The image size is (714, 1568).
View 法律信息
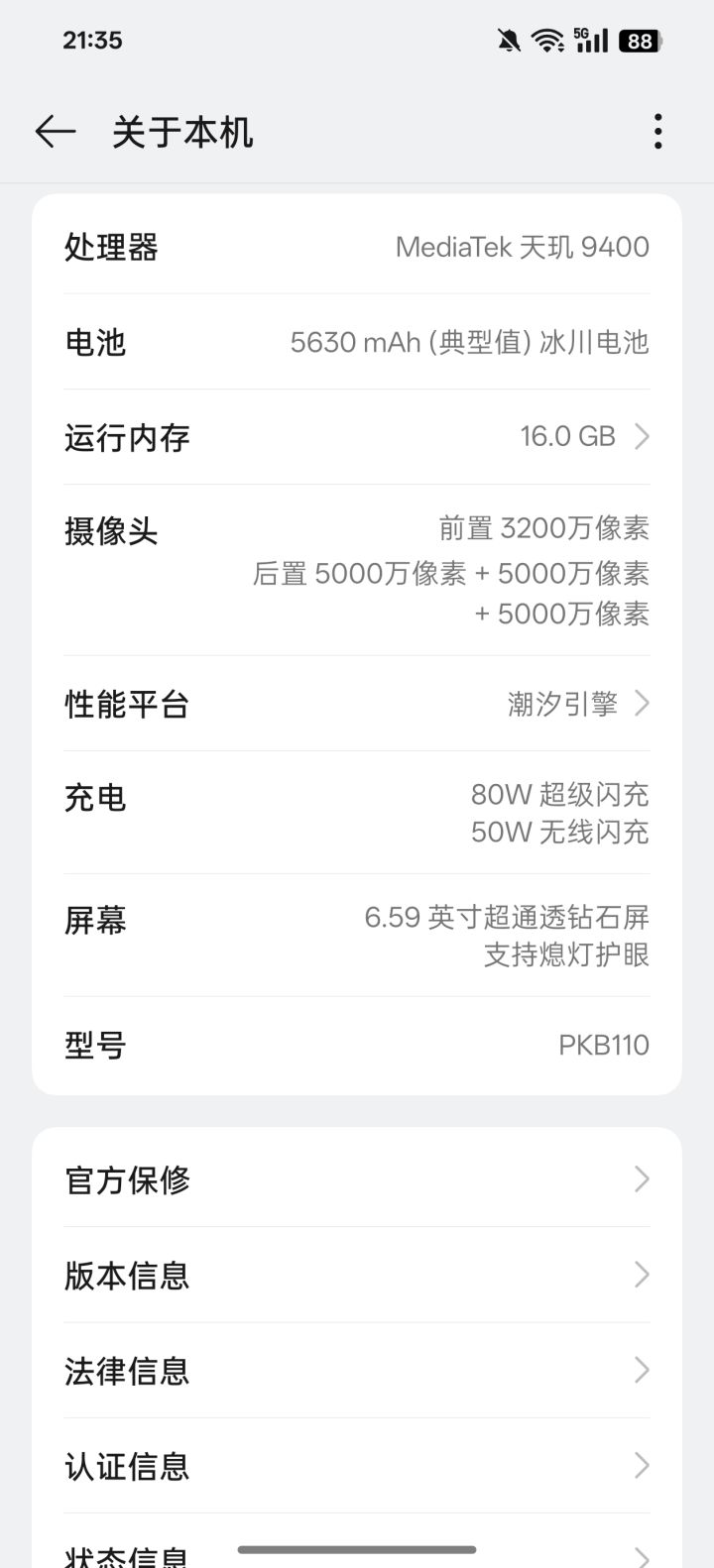coord(357,1370)
